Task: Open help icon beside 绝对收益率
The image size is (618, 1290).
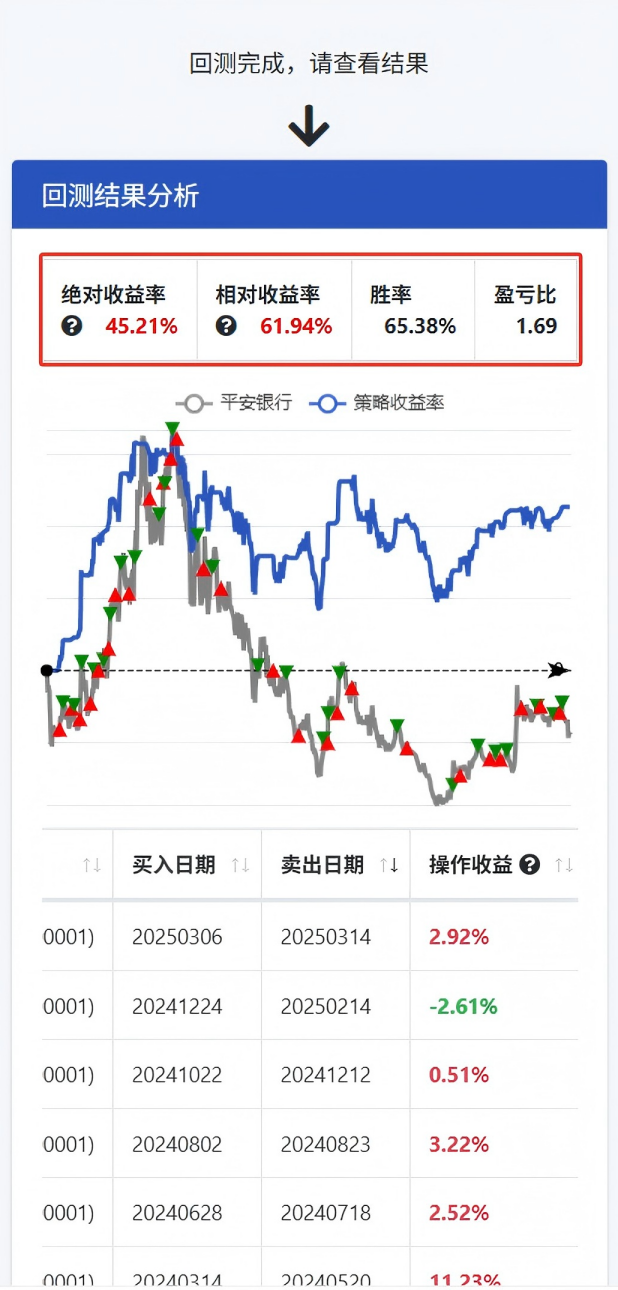Action: pyautogui.click(x=71, y=326)
